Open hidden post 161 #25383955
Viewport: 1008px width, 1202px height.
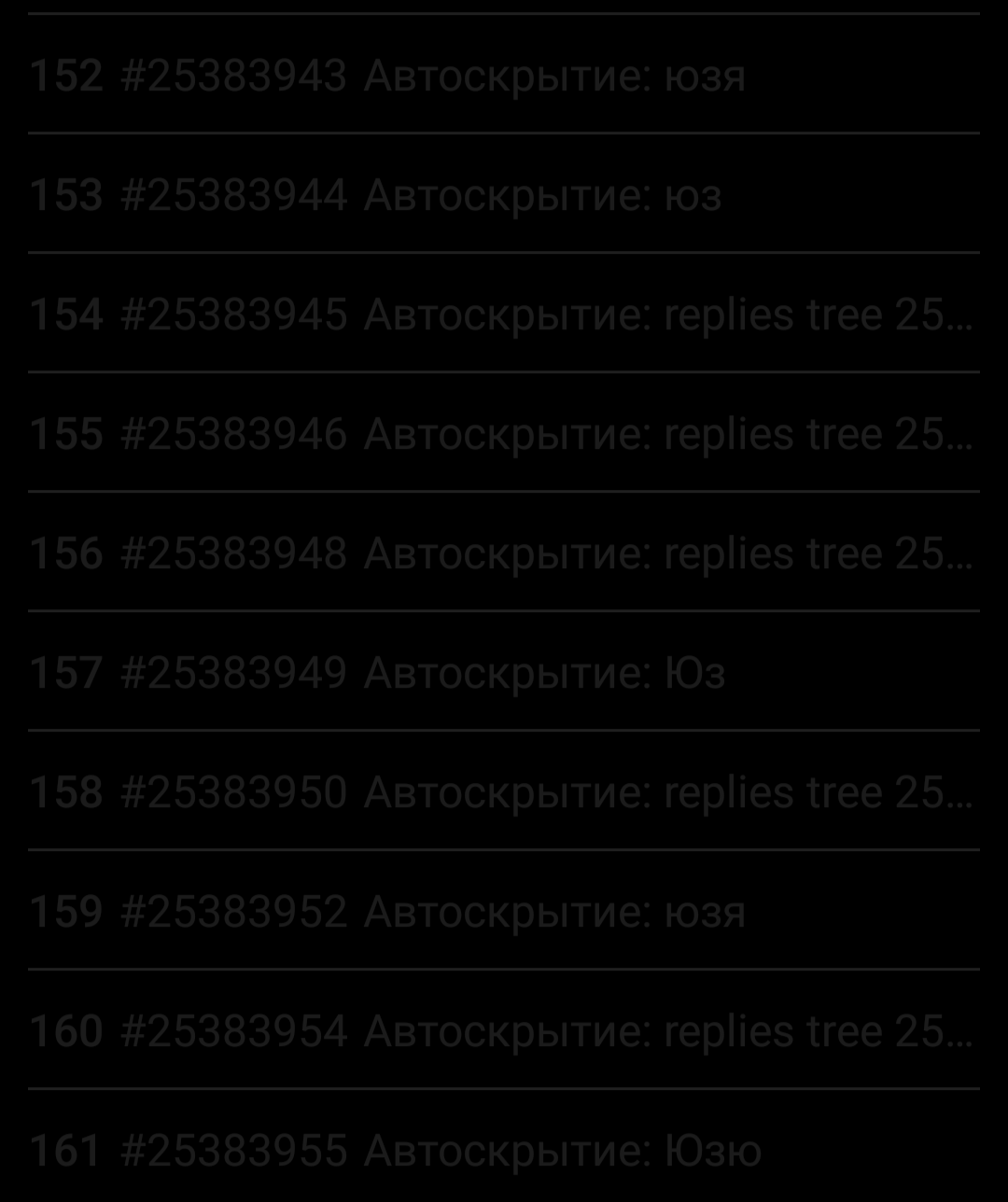tap(395, 1151)
